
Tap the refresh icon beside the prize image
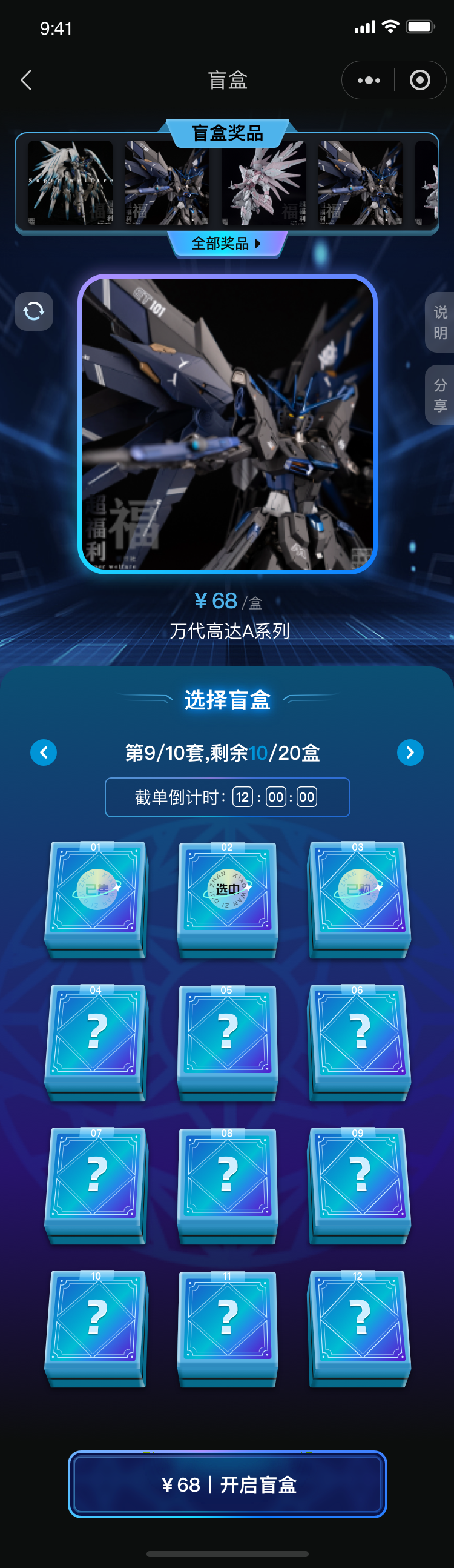34,311
